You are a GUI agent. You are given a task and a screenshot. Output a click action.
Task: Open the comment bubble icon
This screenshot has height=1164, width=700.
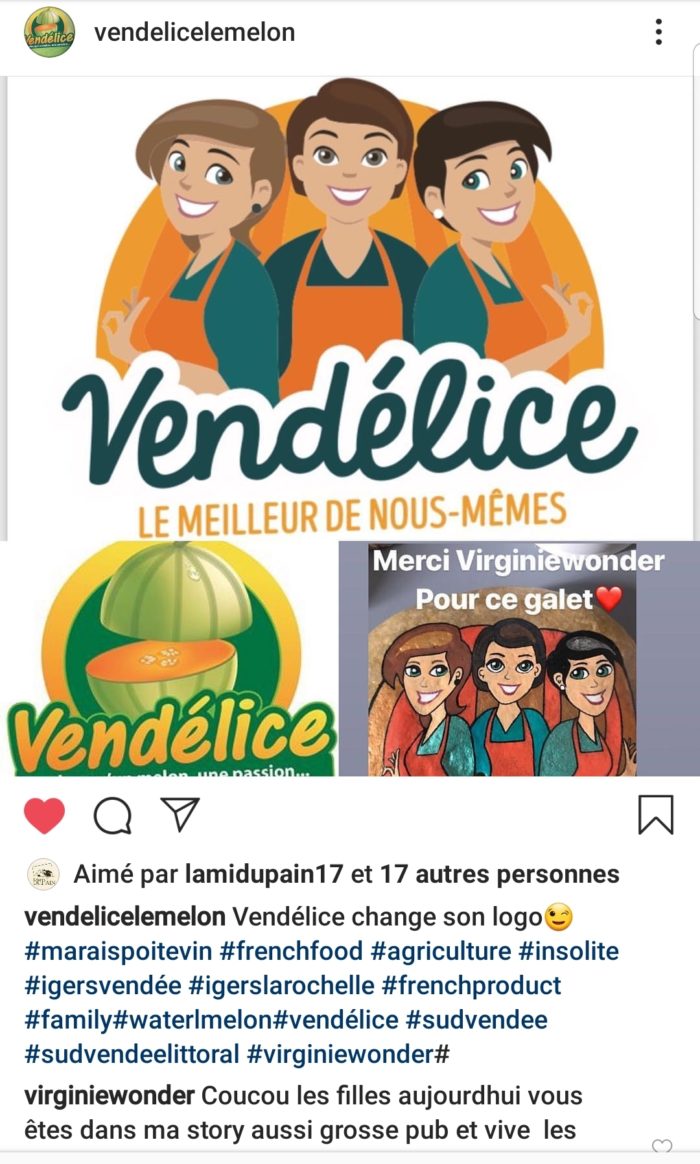pyautogui.click(x=112, y=816)
